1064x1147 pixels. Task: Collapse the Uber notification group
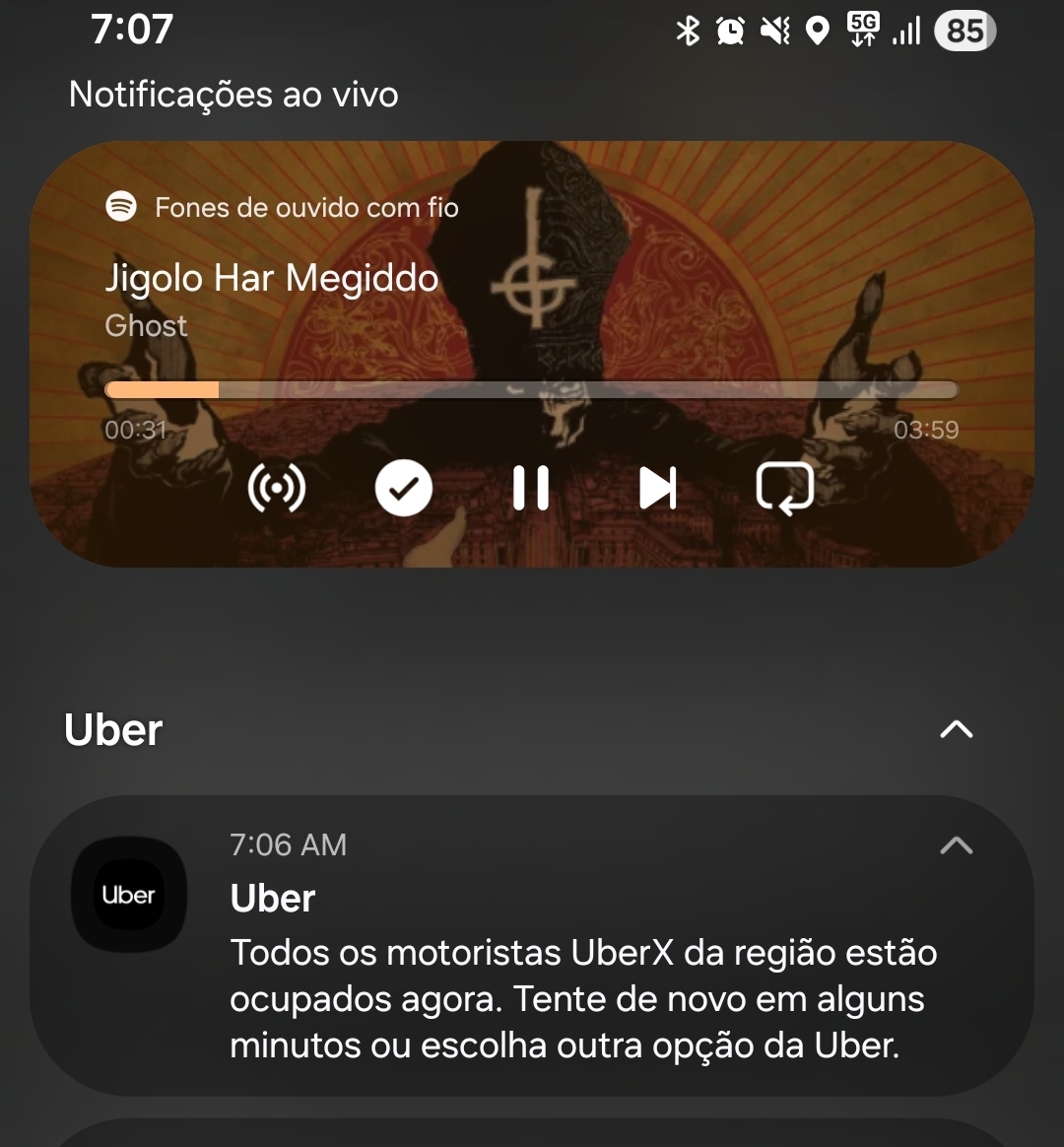click(x=956, y=729)
